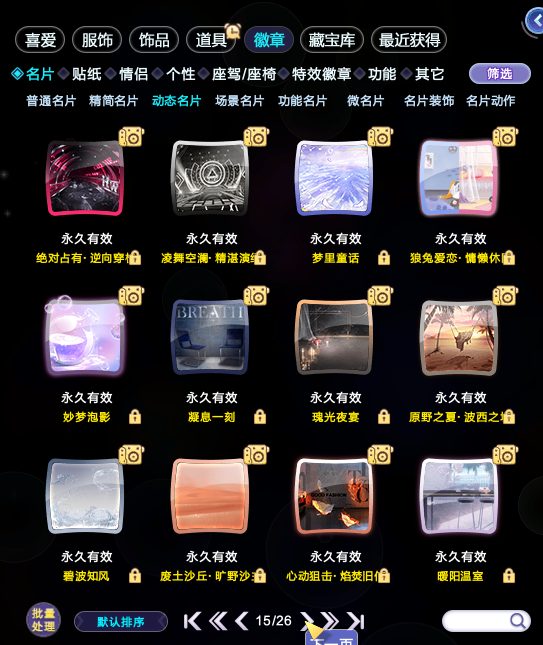
Task: Jump to the first page
Action: point(193,621)
